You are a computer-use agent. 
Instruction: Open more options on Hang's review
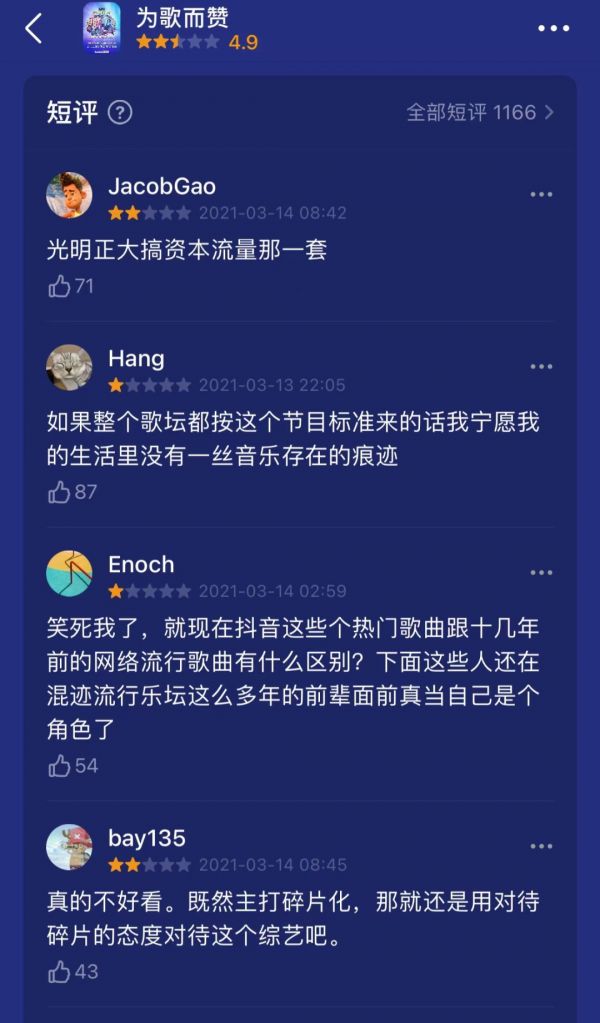[x=541, y=367]
